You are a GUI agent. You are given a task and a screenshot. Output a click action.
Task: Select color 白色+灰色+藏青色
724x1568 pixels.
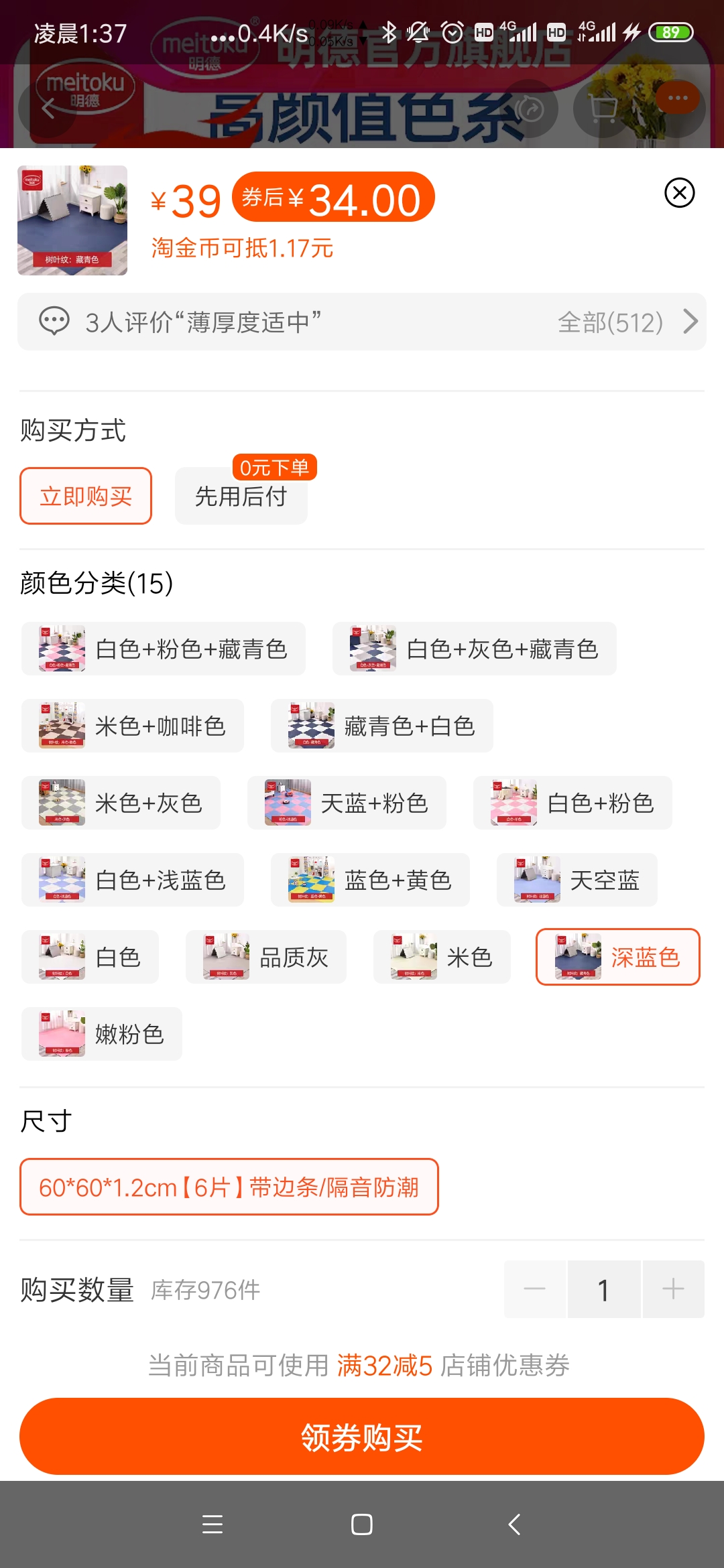pyautogui.click(x=475, y=649)
